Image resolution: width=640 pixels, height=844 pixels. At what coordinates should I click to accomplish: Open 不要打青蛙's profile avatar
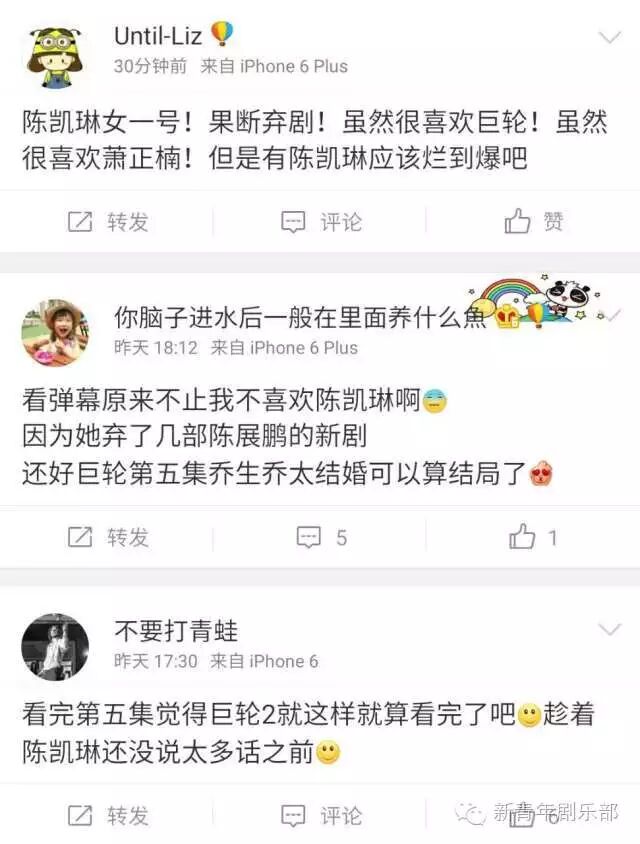pyautogui.click(x=55, y=647)
